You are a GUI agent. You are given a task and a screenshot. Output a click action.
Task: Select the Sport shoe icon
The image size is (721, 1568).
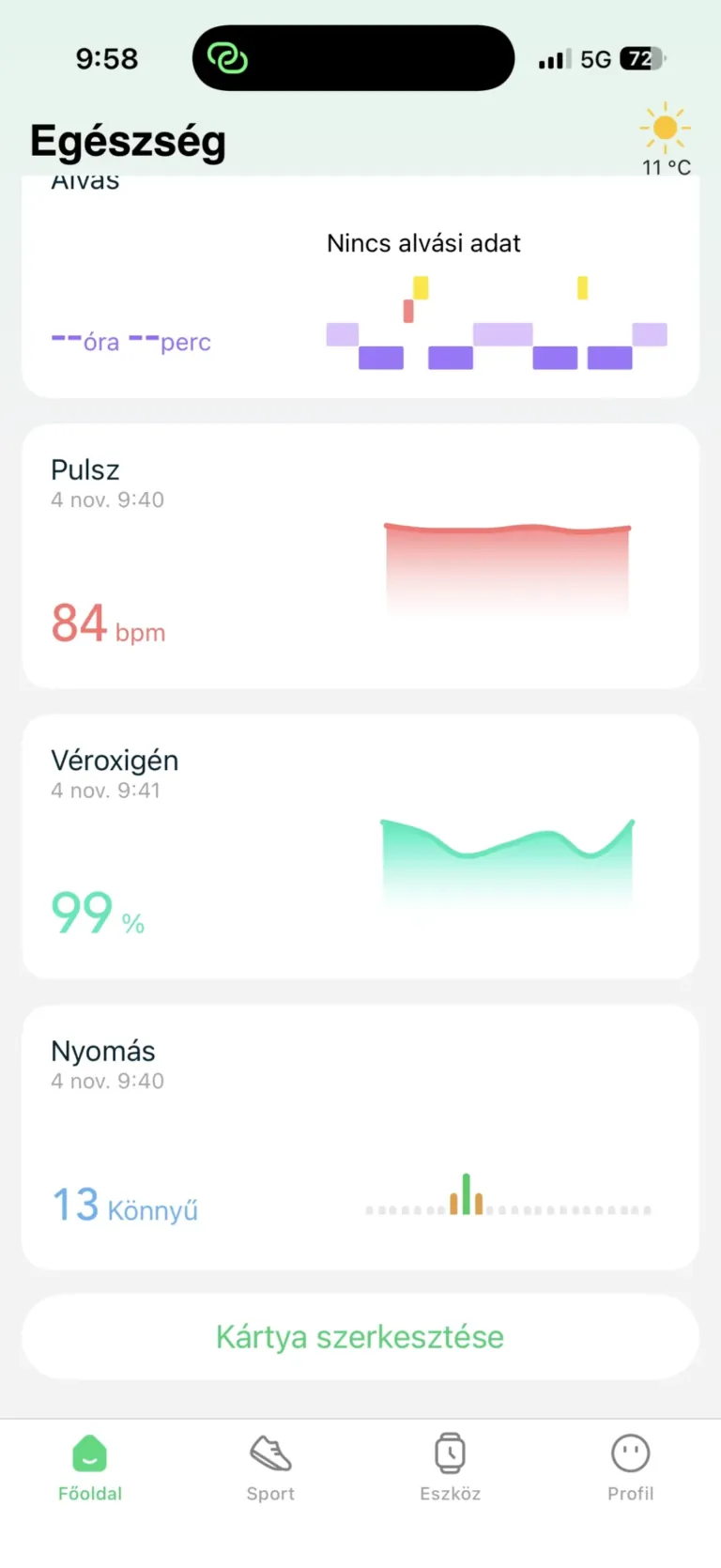pos(270,1452)
